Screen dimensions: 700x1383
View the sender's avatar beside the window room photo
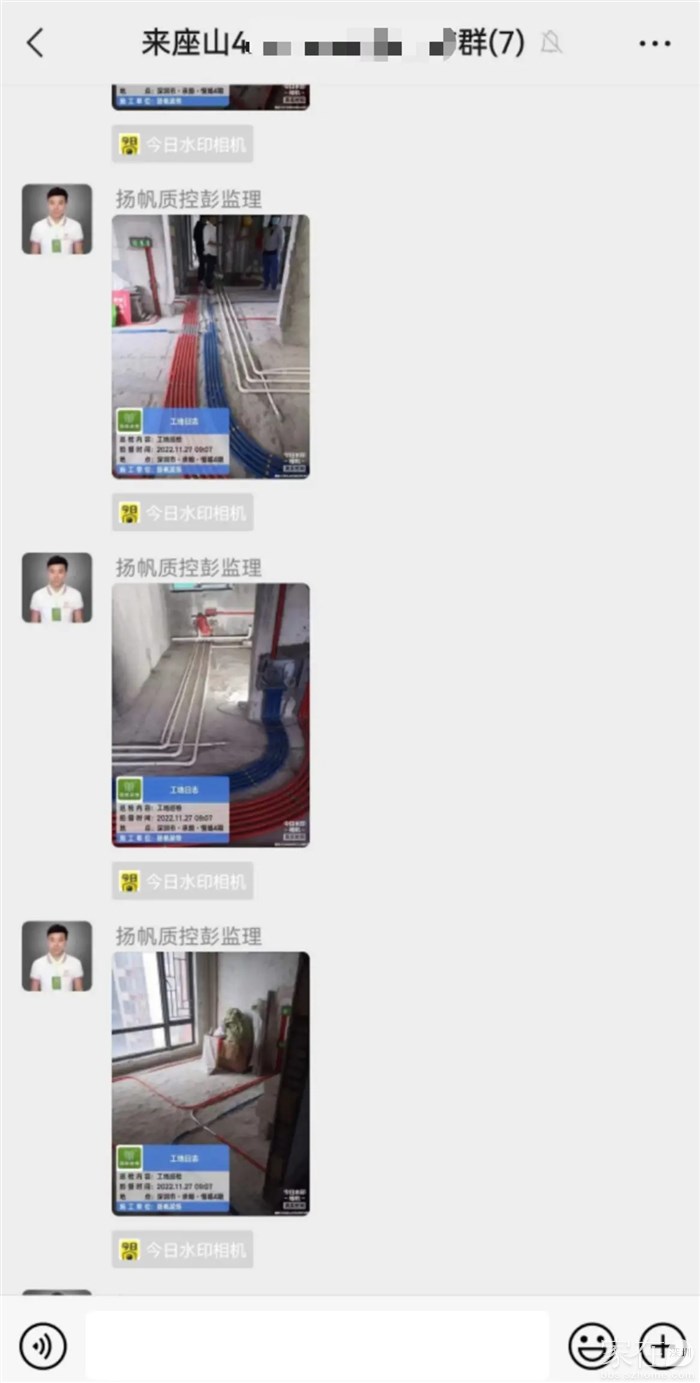57,956
